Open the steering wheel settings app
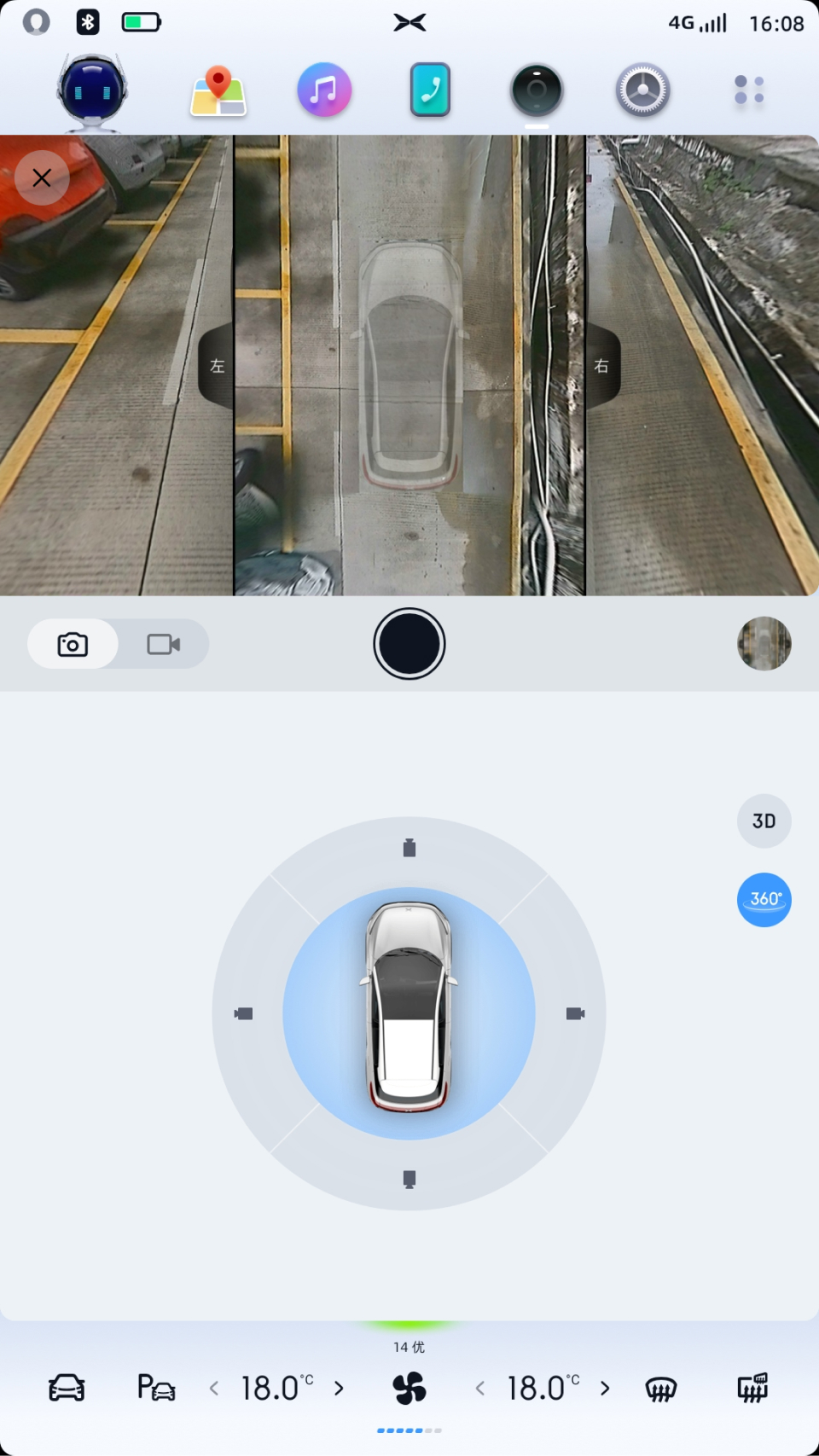The image size is (819, 1456). 642,90
